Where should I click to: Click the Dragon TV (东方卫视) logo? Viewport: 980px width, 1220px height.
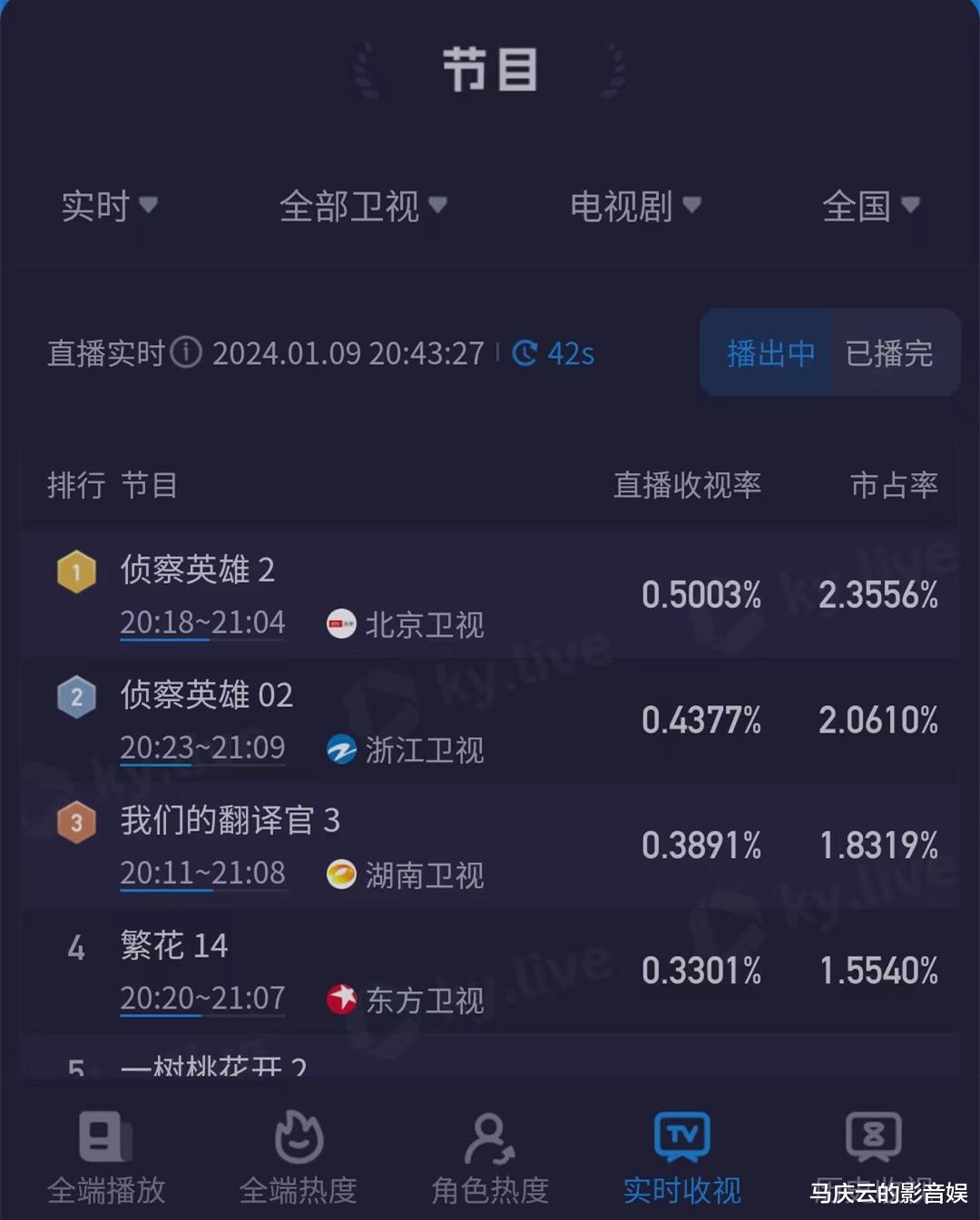point(340,999)
